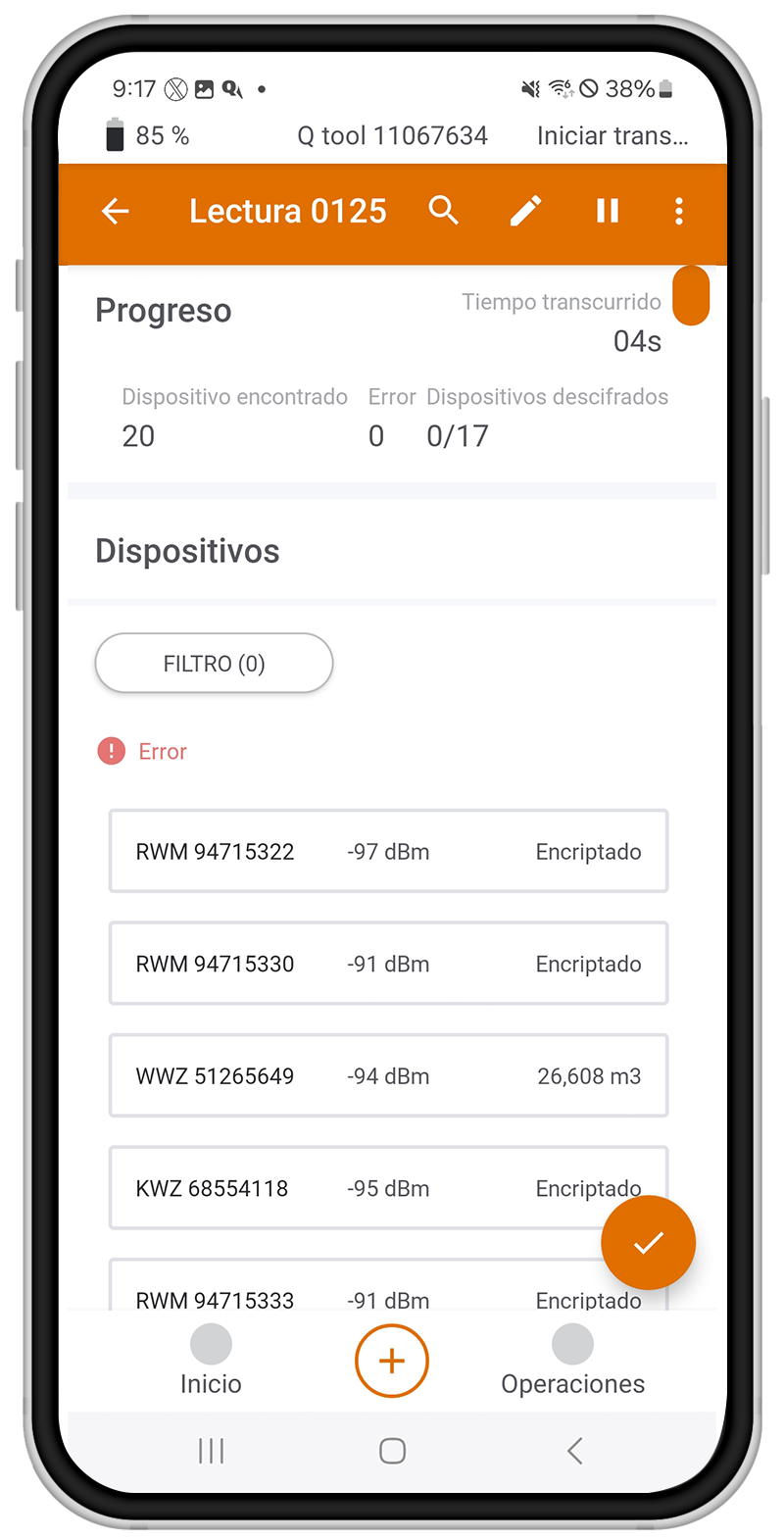
Task: Open search in the toolbar
Action: (443, 211)
